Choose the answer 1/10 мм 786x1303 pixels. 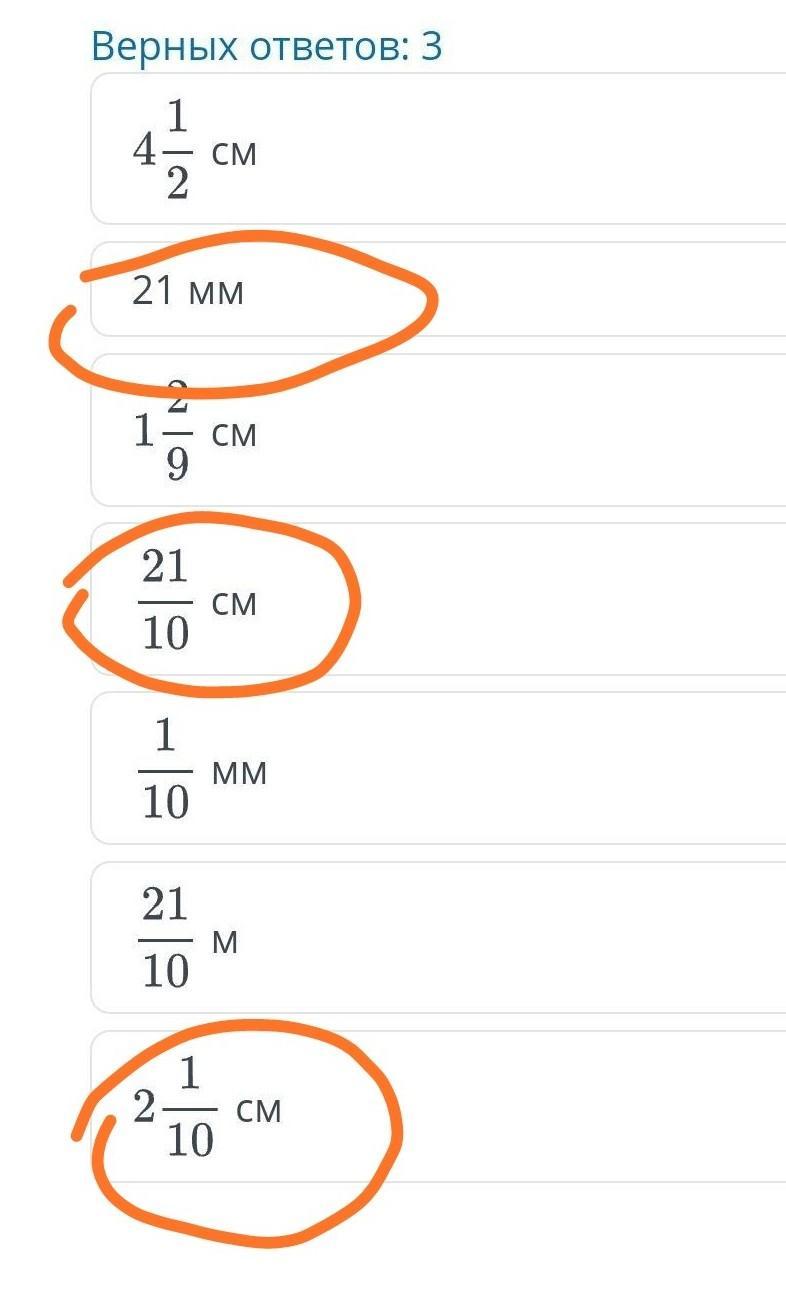(438, 768)
